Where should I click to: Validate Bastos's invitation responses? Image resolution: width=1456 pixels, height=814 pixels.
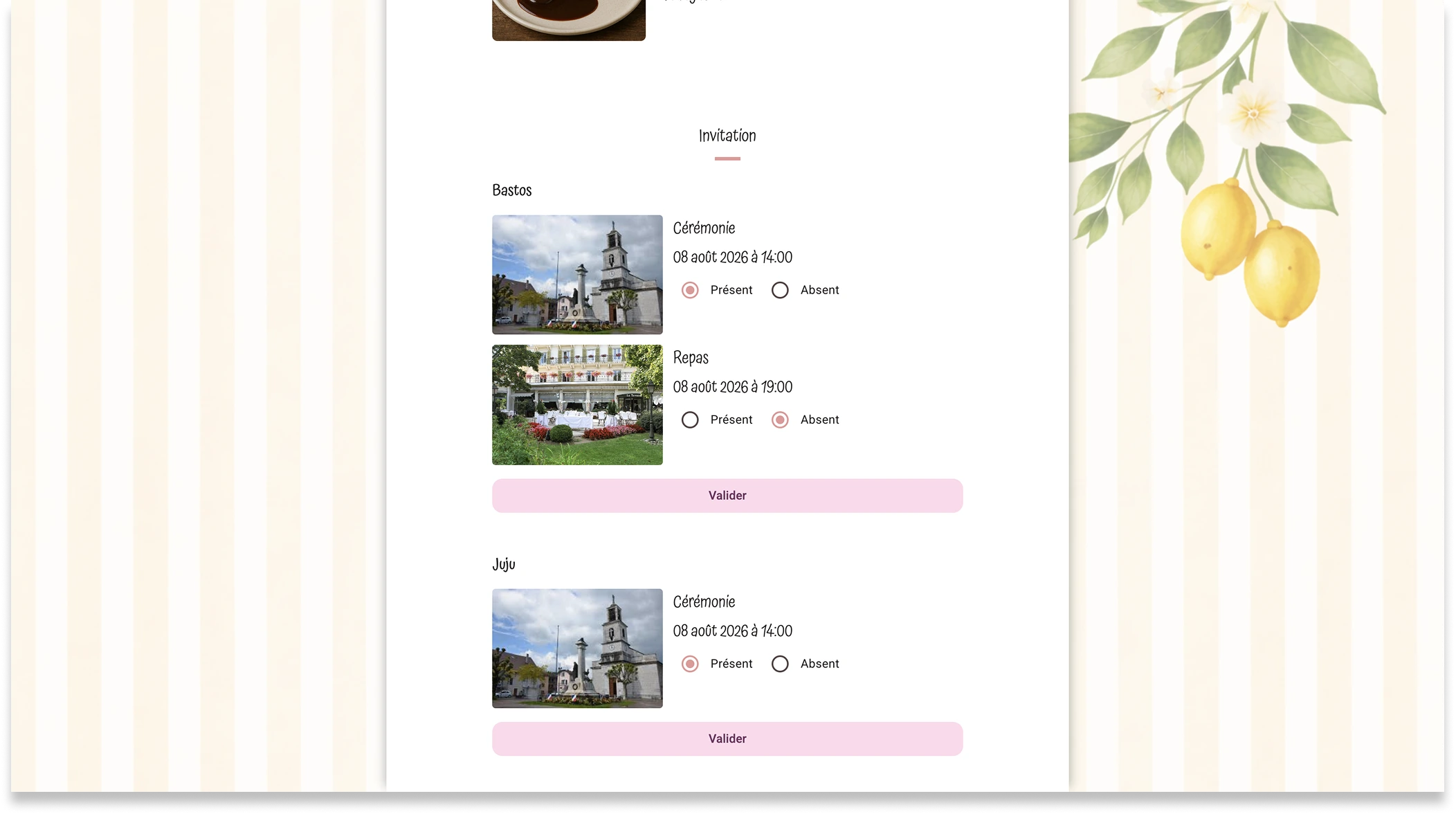click(x=727, y=496)
